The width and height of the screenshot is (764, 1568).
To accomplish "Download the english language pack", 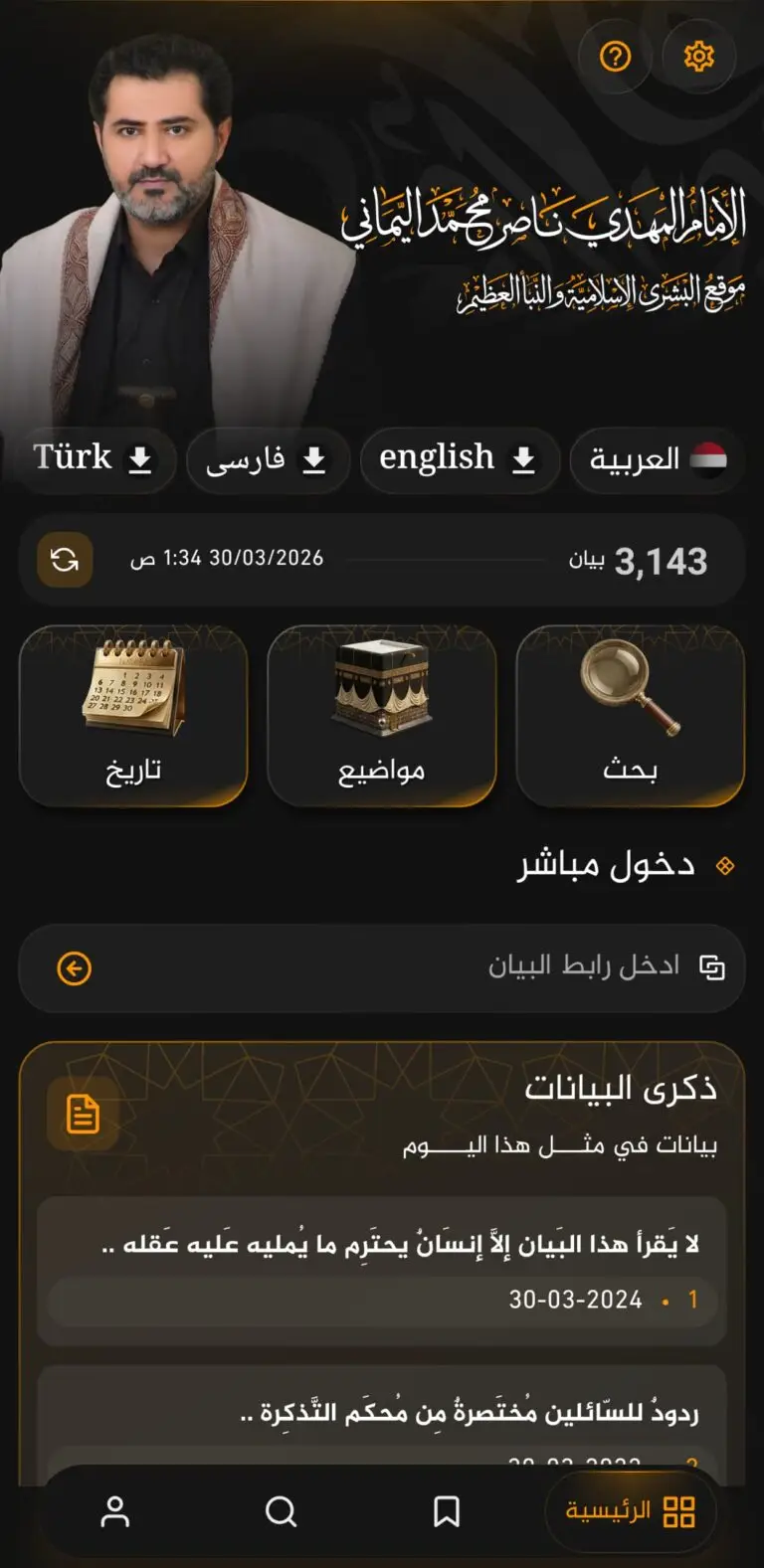I will [x=459, y=459].
